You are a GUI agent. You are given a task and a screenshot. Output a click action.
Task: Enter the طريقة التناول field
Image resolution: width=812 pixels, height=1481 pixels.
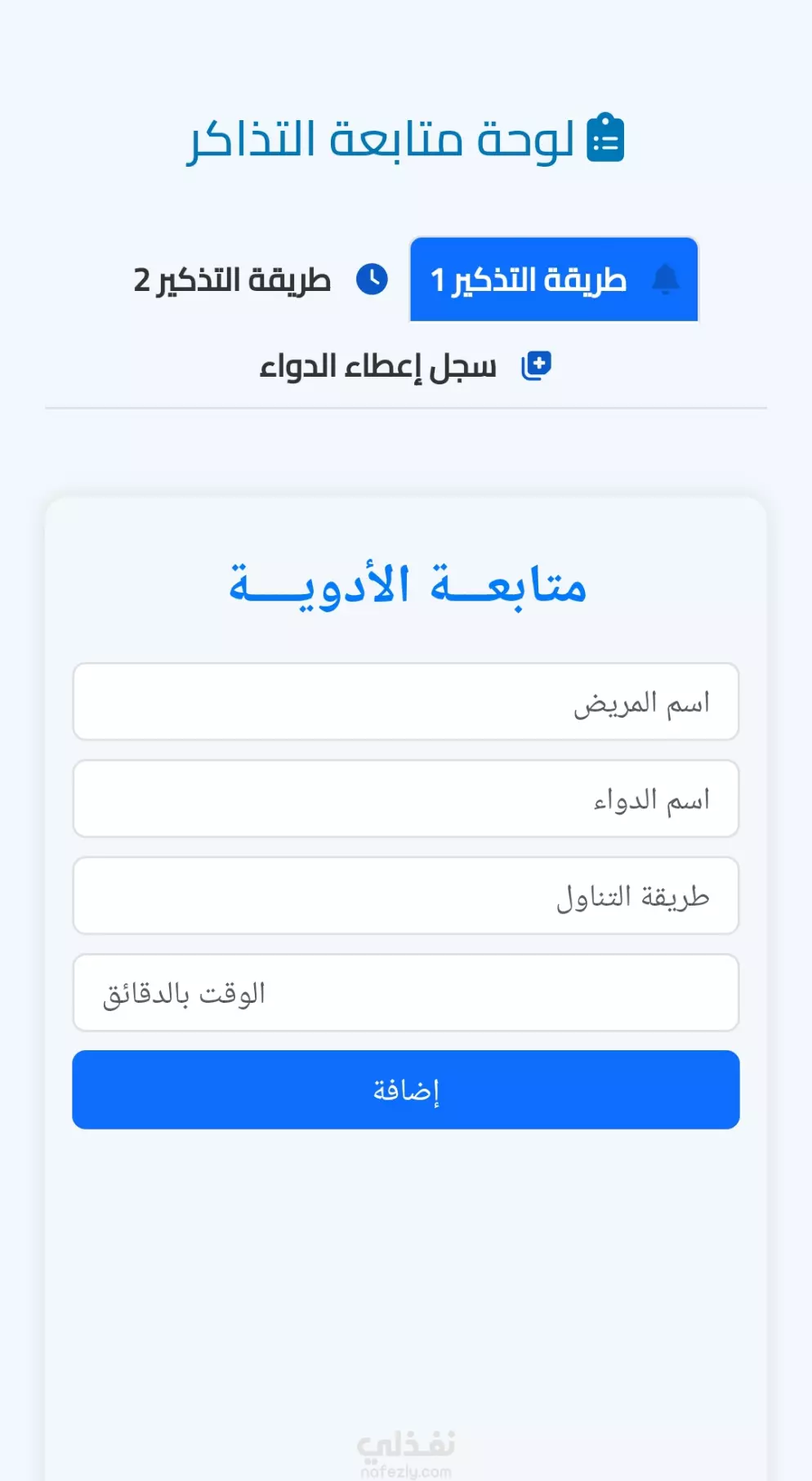tap(406, 896)
